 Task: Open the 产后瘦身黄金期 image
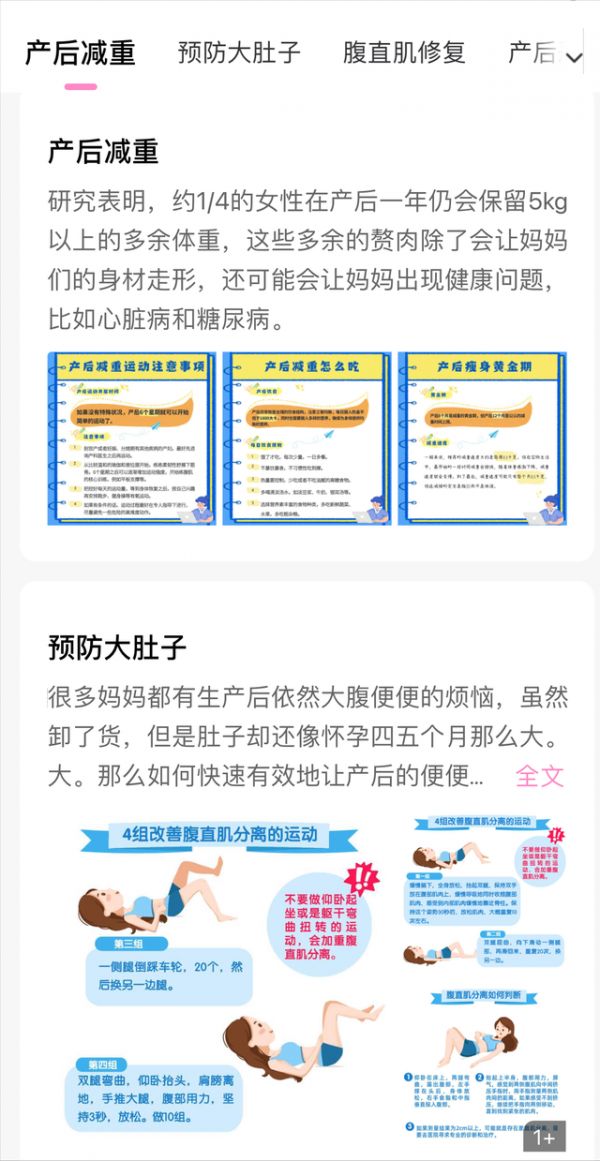(x=482, y=438)
